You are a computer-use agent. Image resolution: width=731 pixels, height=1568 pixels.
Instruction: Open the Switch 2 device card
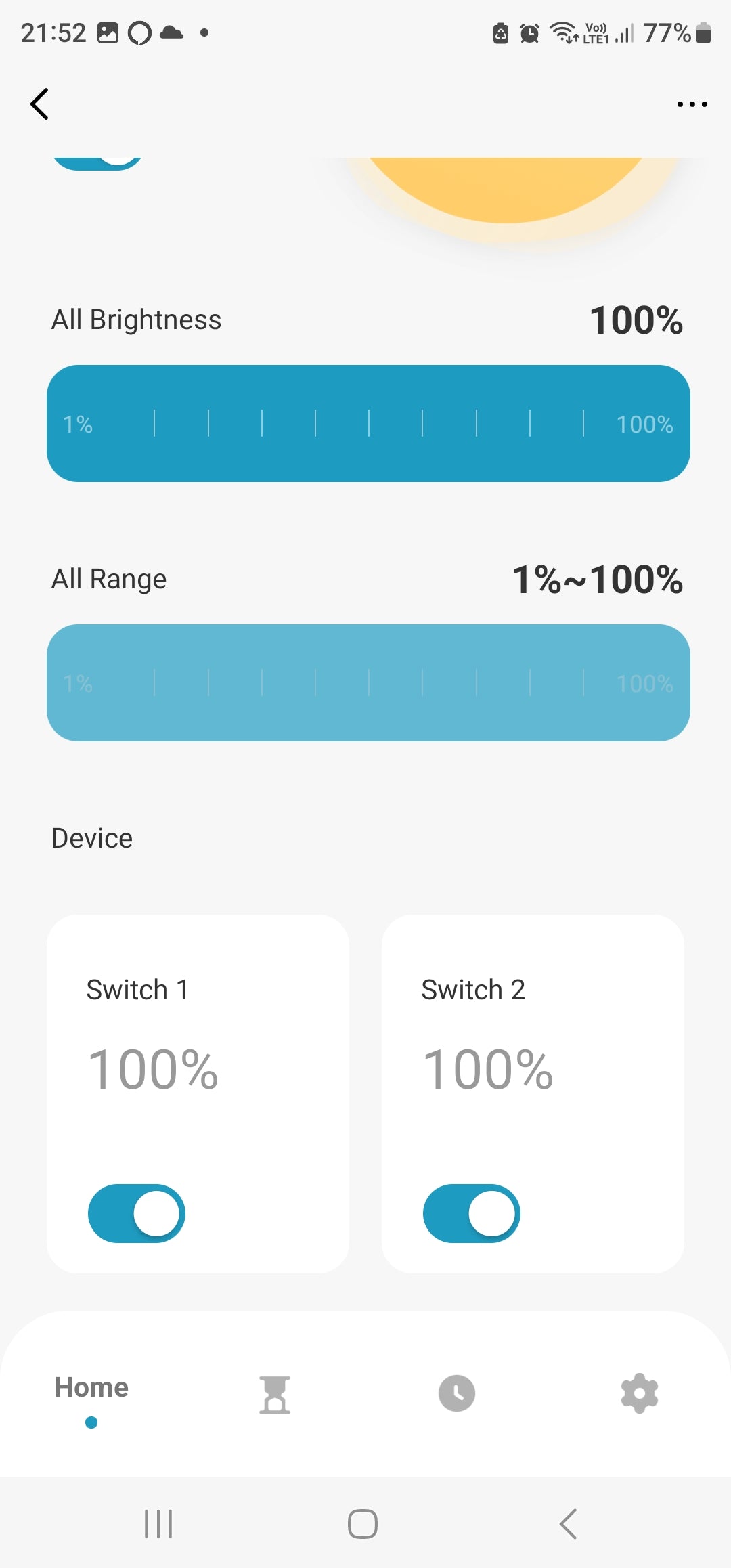(533, 1056)
